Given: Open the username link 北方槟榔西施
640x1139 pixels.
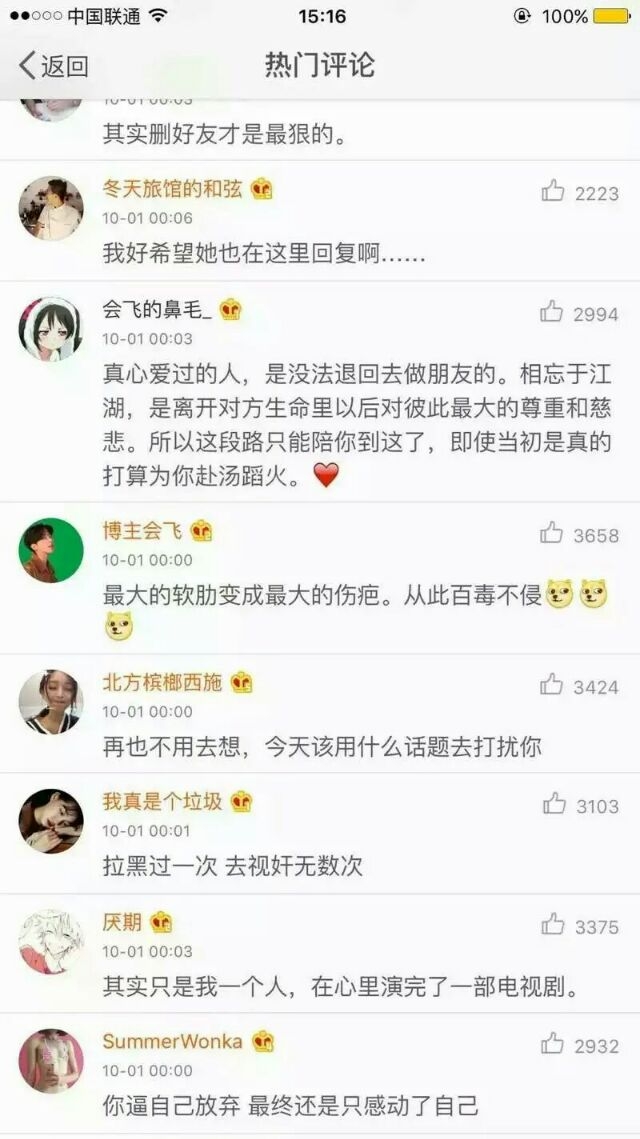Looking at the screenshot, I should [x=162, y=682].
